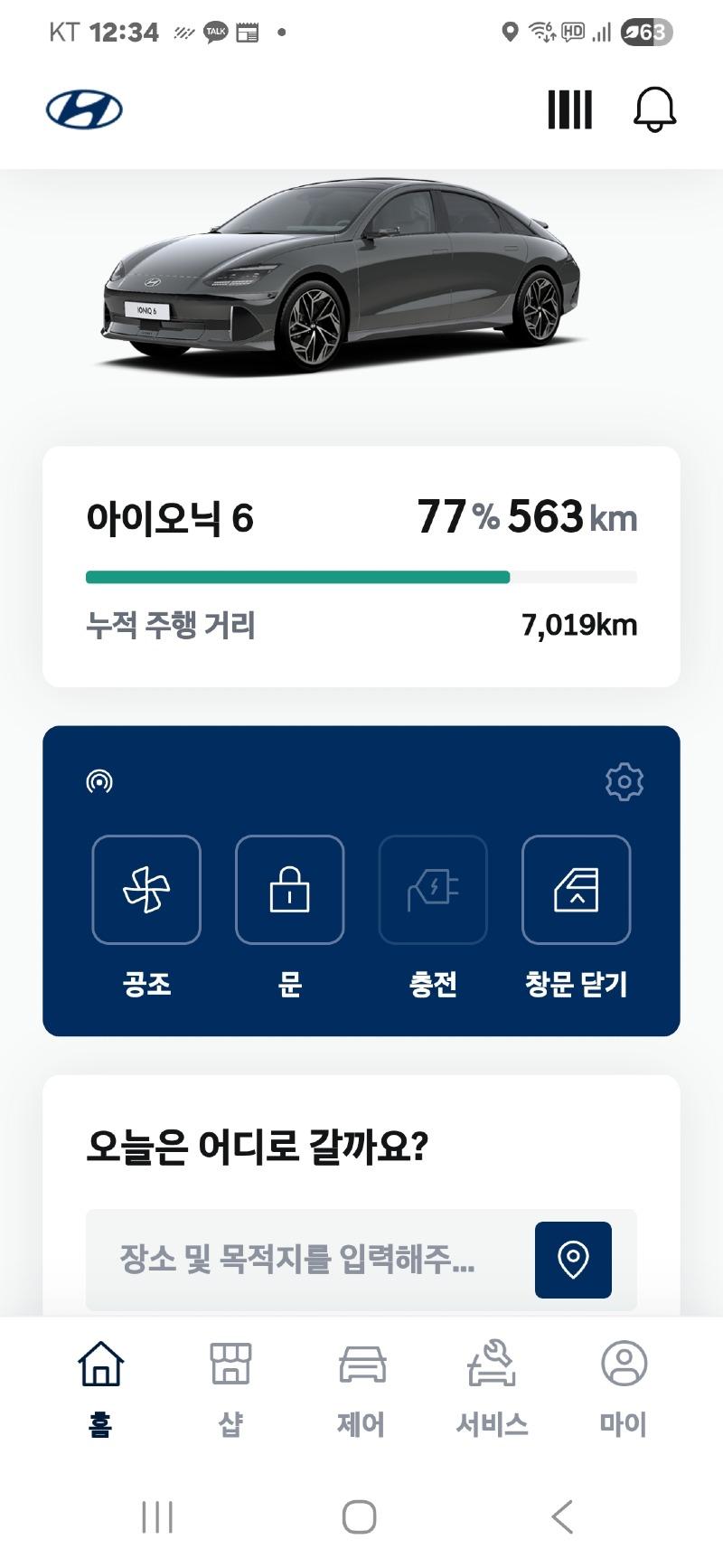Start climate control via the 공조 fan icon
This screenshot has width=723, height=1568.
tap(147, 890)
